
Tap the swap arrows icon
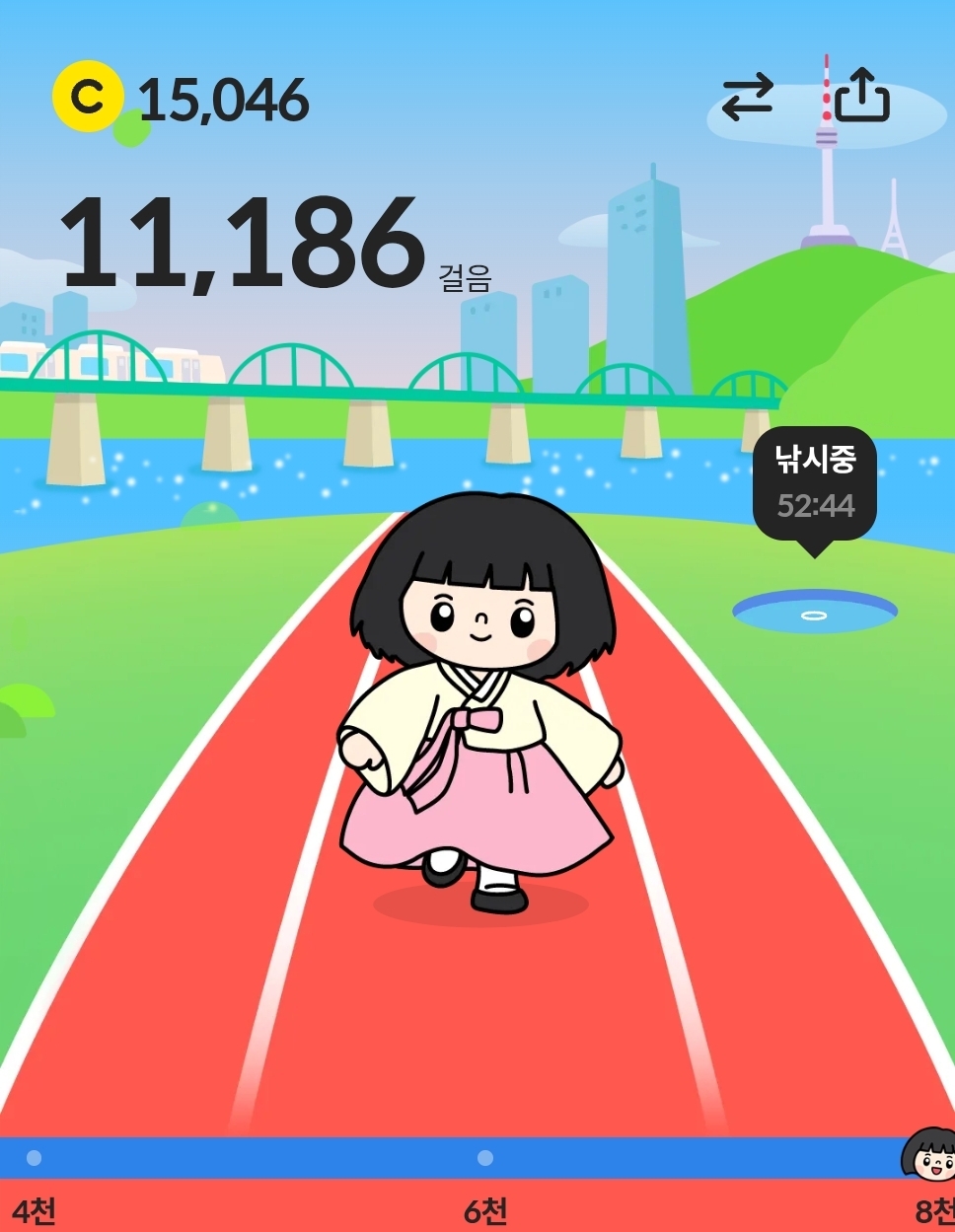tap(748, 99)
